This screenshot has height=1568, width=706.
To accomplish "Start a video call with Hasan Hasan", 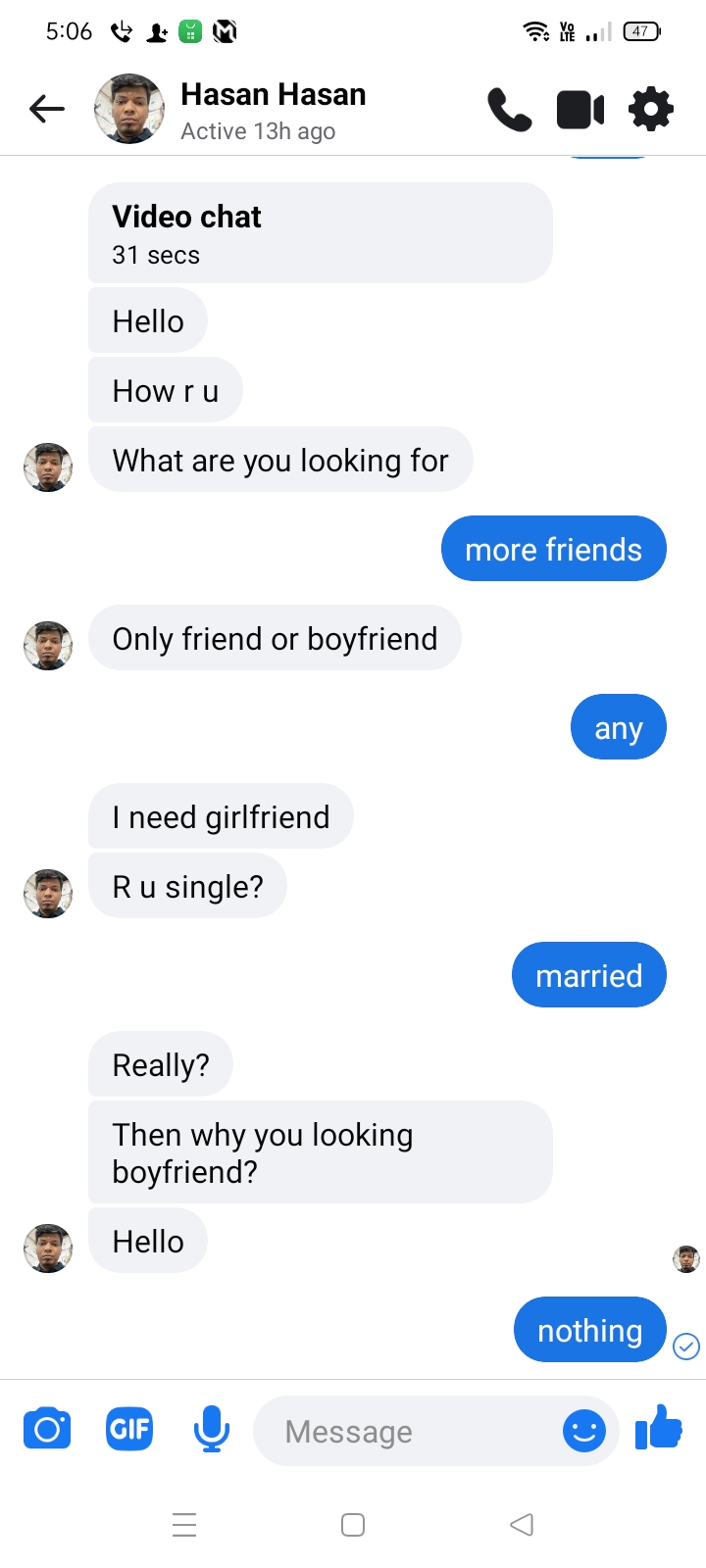I will pos(580,109).
